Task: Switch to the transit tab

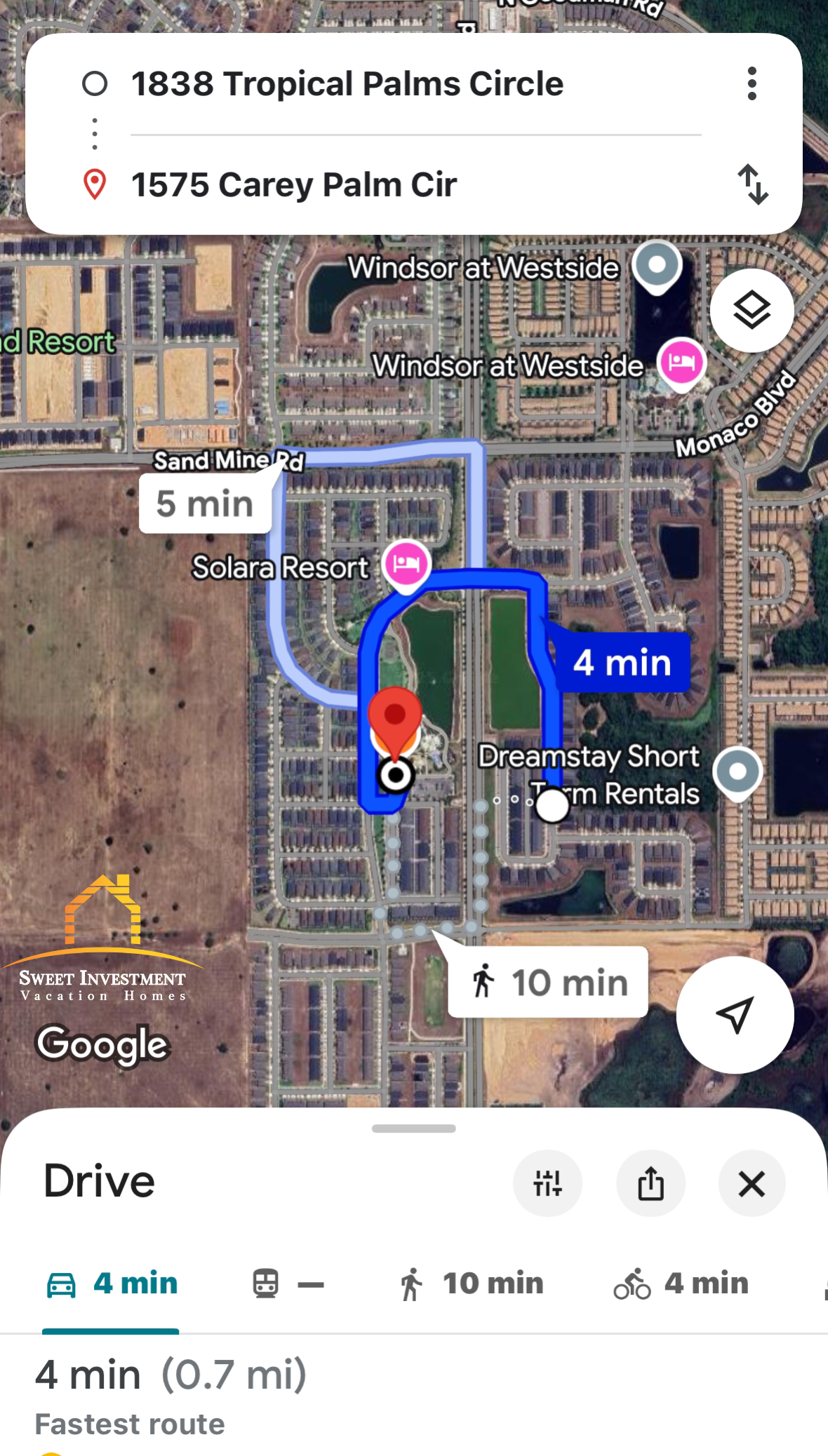Action: (288, 1283)
